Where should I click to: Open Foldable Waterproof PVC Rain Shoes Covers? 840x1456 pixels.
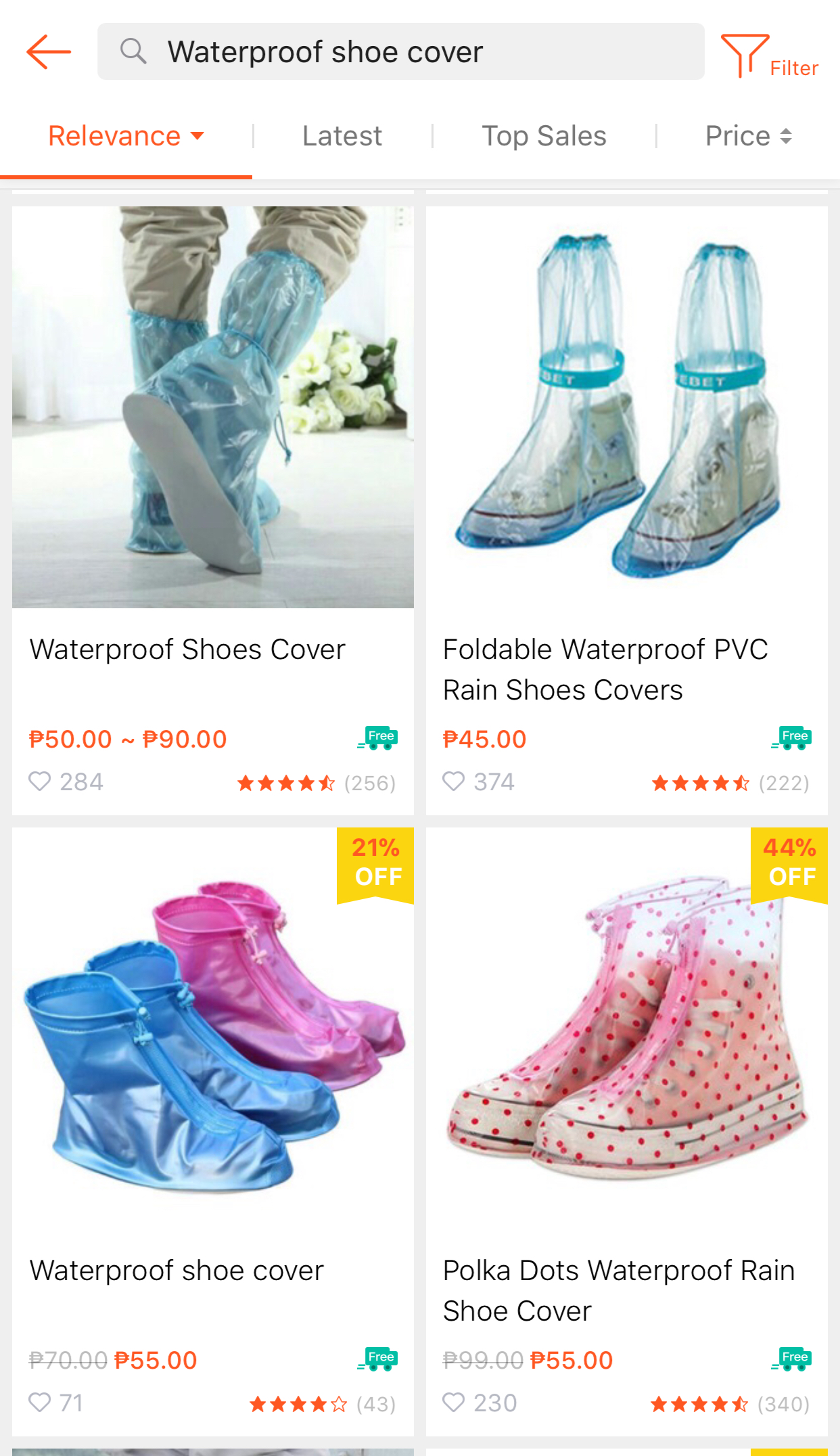(626, 510)
